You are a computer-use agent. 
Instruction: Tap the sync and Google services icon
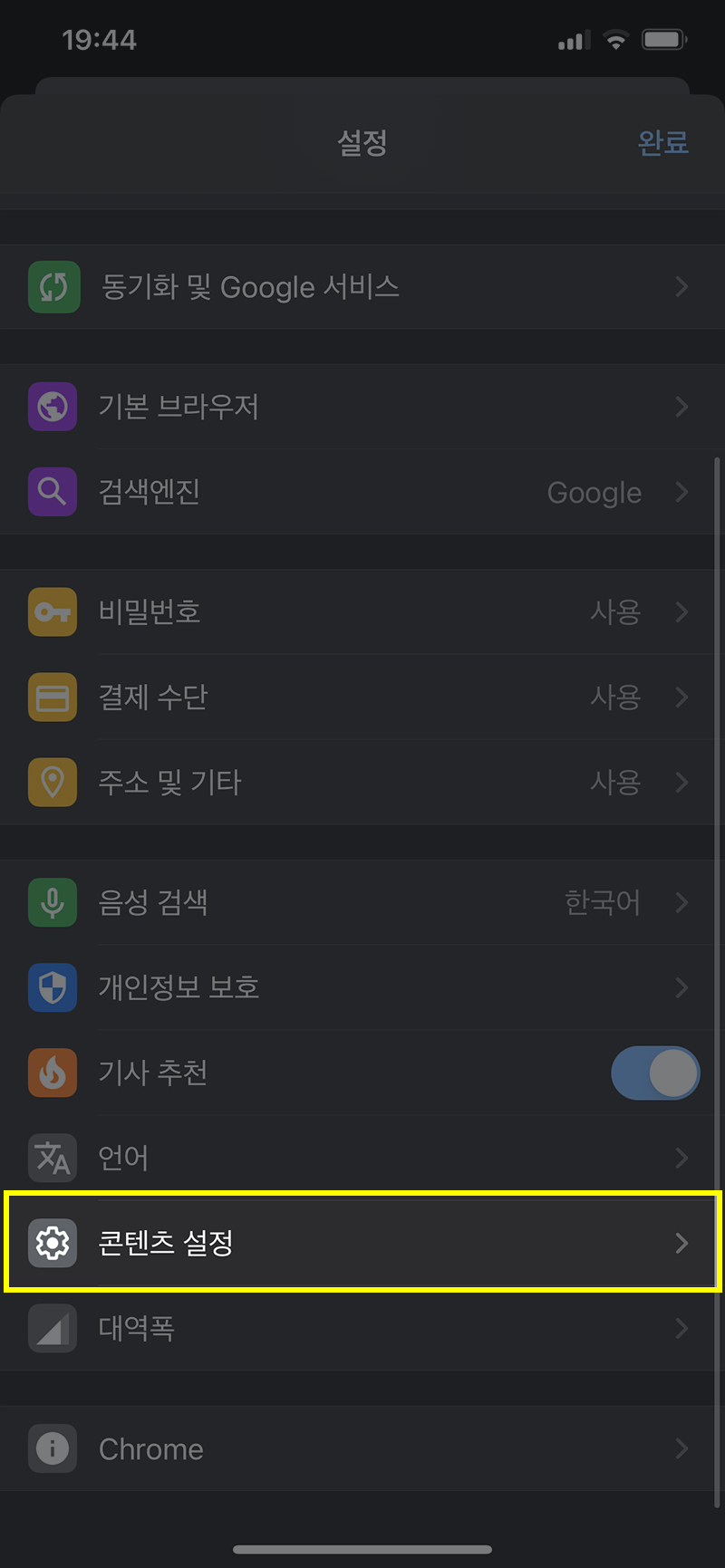(x=53, y=286)
